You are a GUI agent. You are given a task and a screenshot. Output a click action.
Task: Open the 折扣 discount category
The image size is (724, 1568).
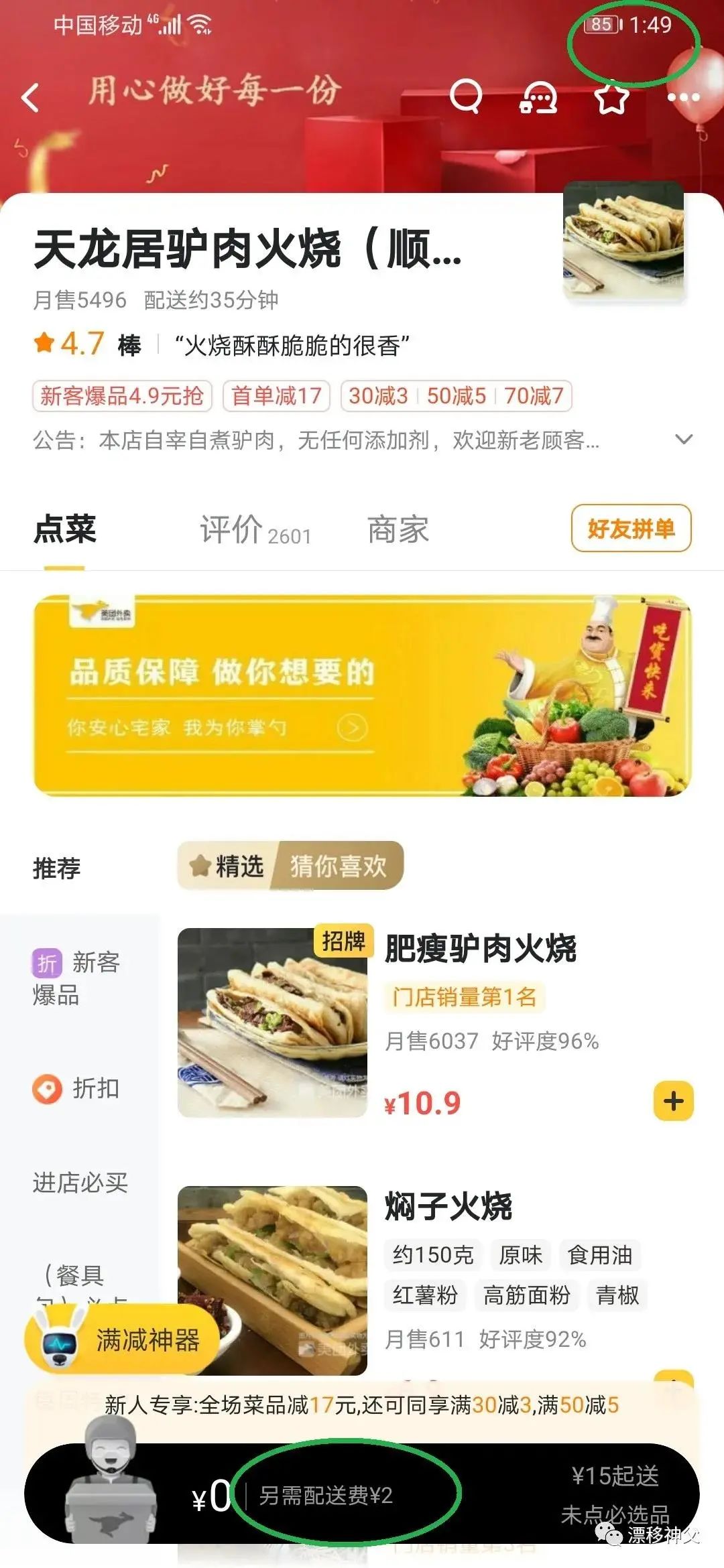pos(77,1089)
